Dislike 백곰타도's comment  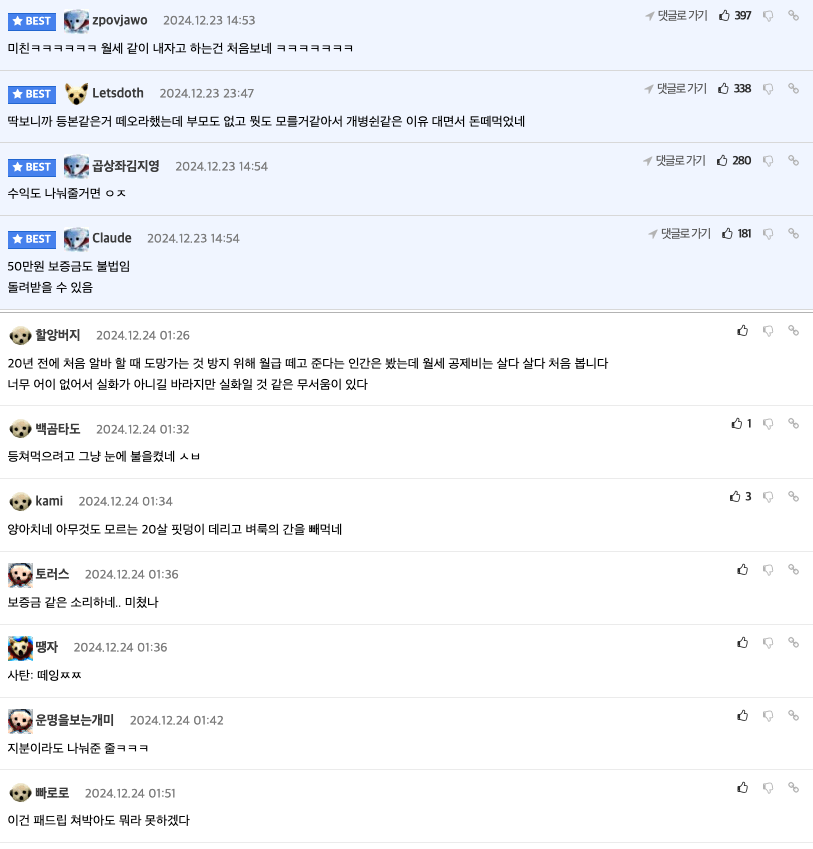point(768,424)
